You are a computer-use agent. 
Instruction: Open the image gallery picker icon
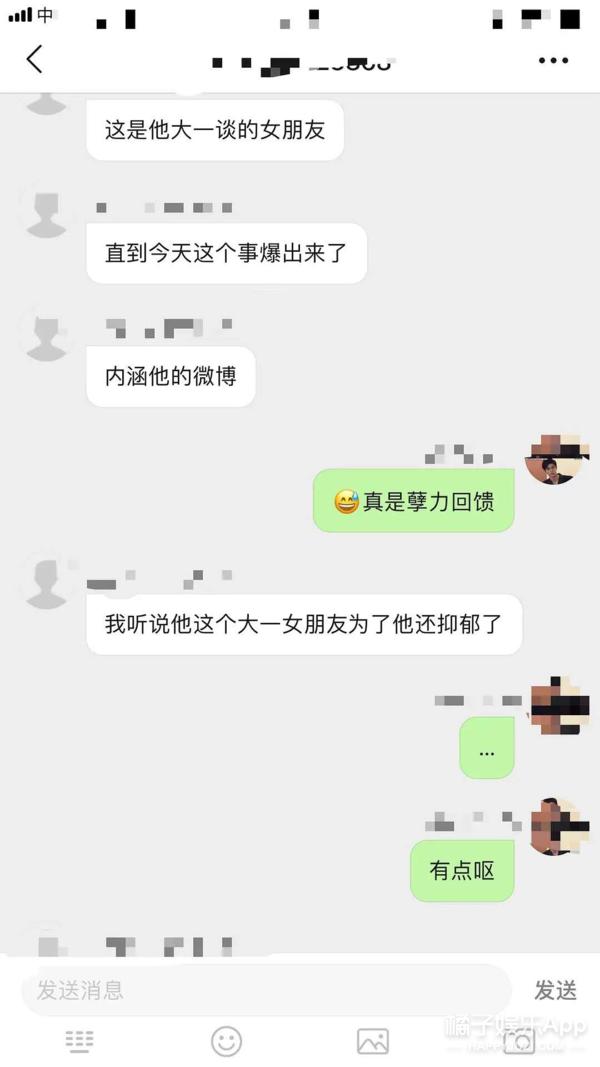[373, 1041]
